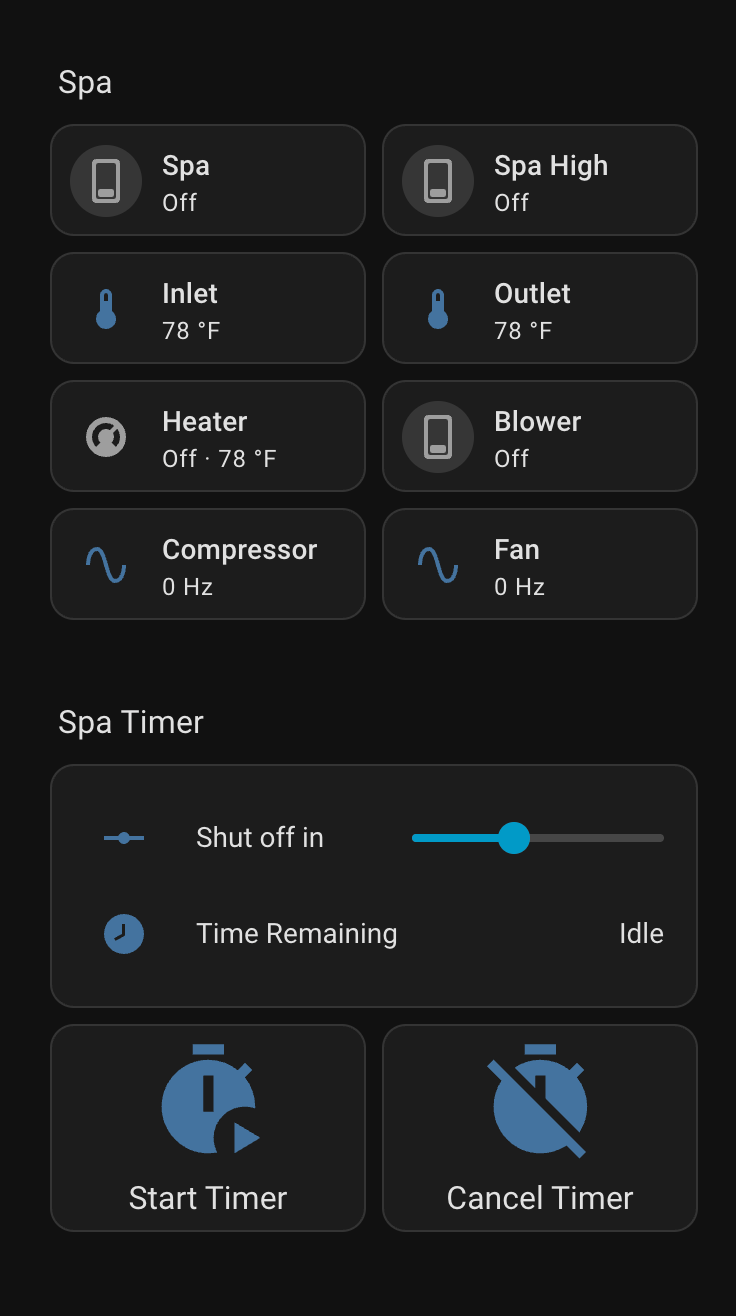Viewport: 736px width, 1316px height.
Task: Open the Inlet temperature tile
Action: click(208, 308)
